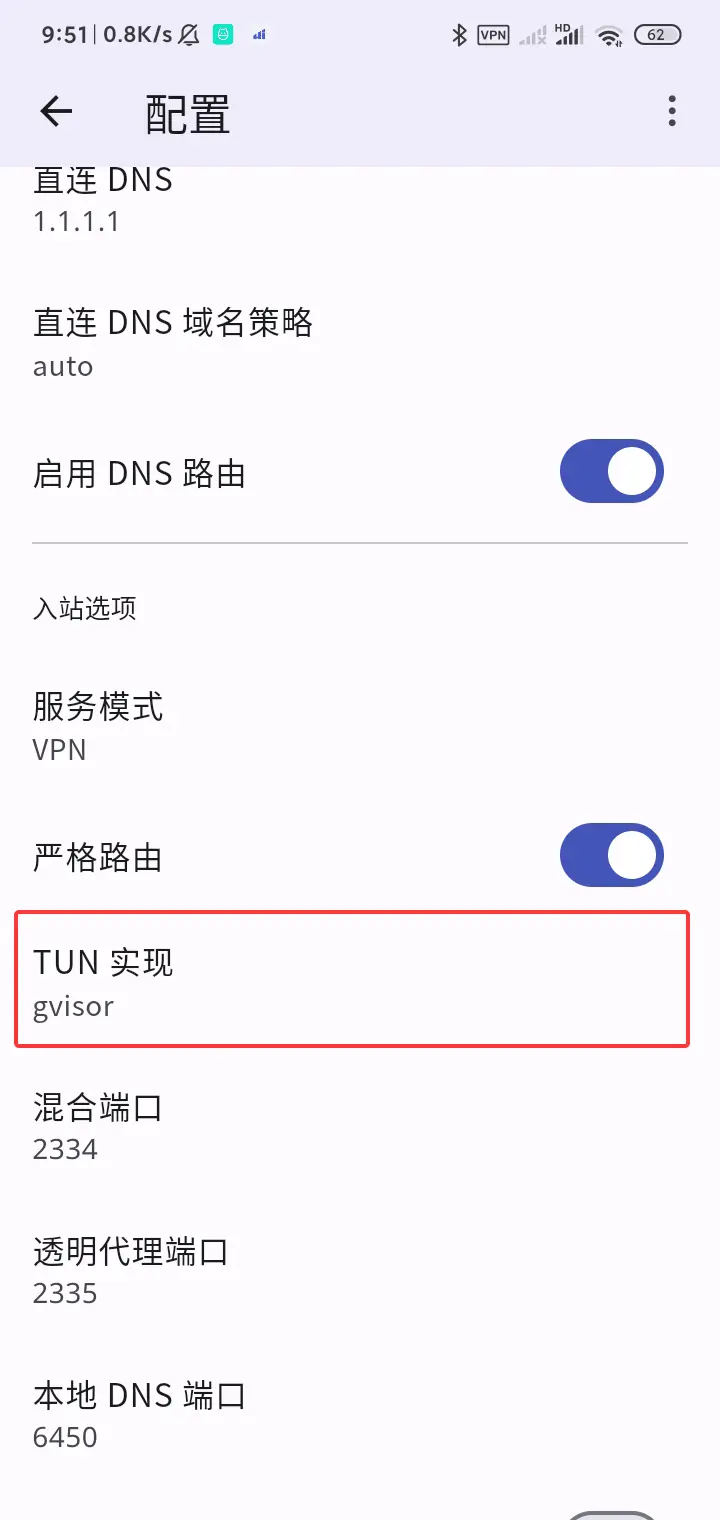The image size is (720, 1520).
Task: Tap the 入站选项 section header
Action: coord(86,608)
